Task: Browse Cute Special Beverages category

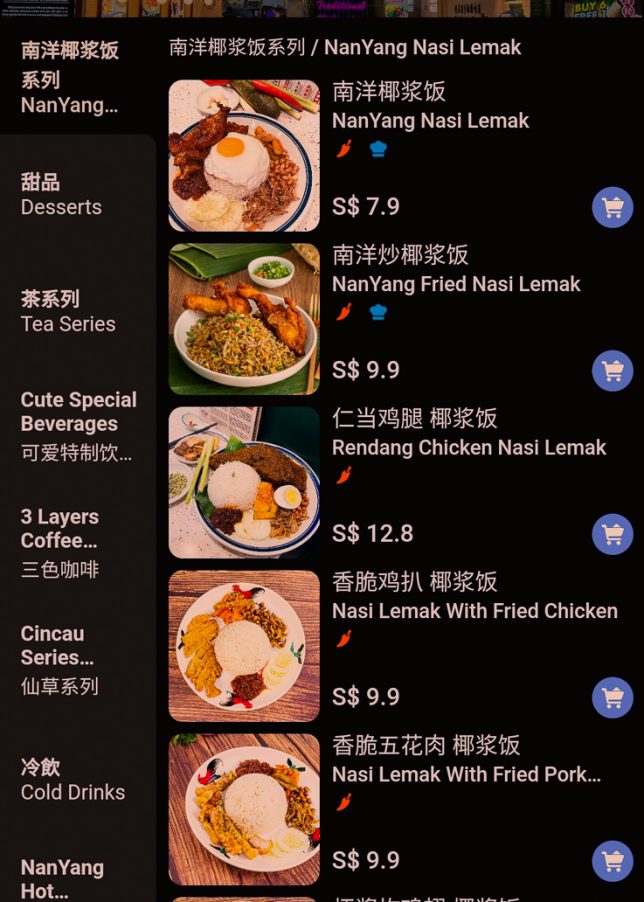Action: pyautogui.click(x=78, y=425)
